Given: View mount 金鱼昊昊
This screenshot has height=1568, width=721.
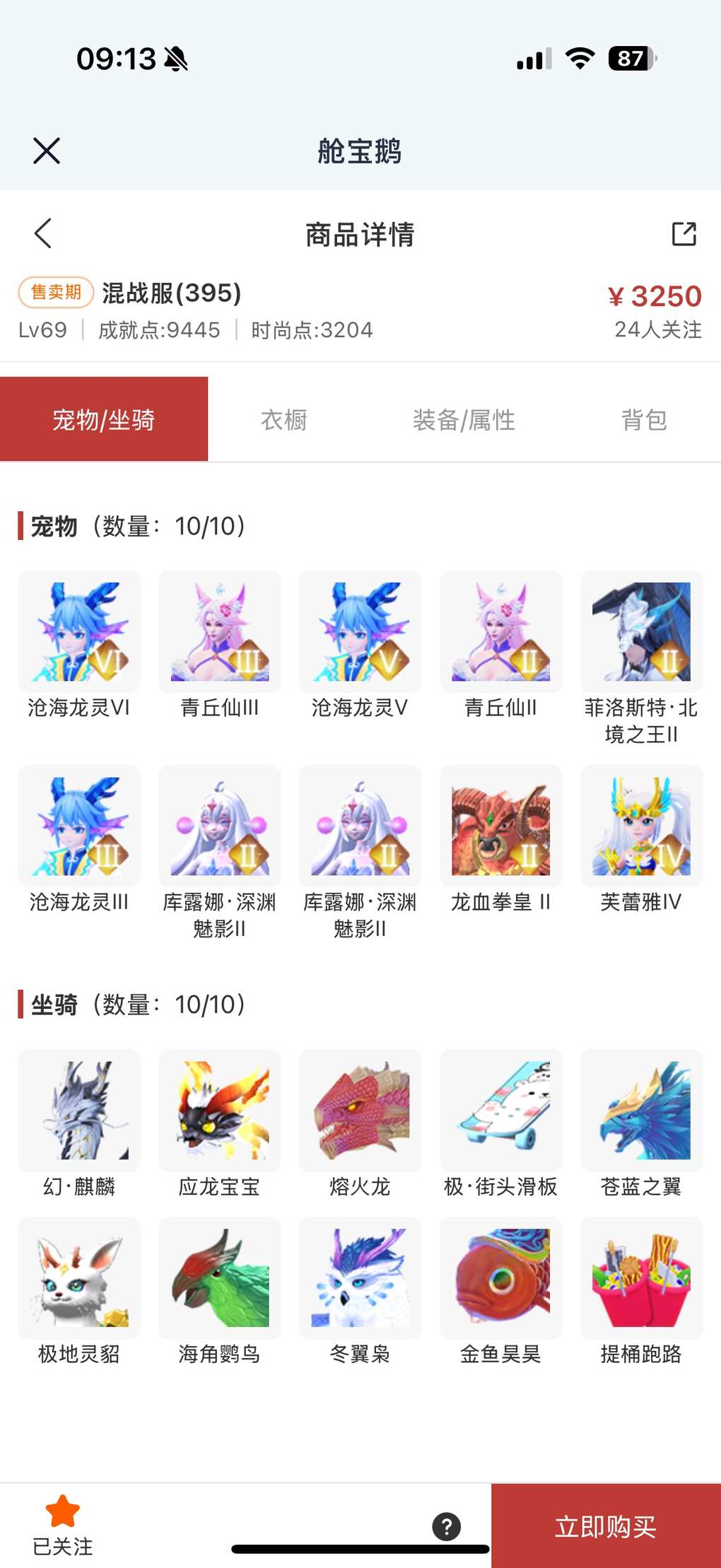Looking at the screenshot, I should click(501, 1277).
